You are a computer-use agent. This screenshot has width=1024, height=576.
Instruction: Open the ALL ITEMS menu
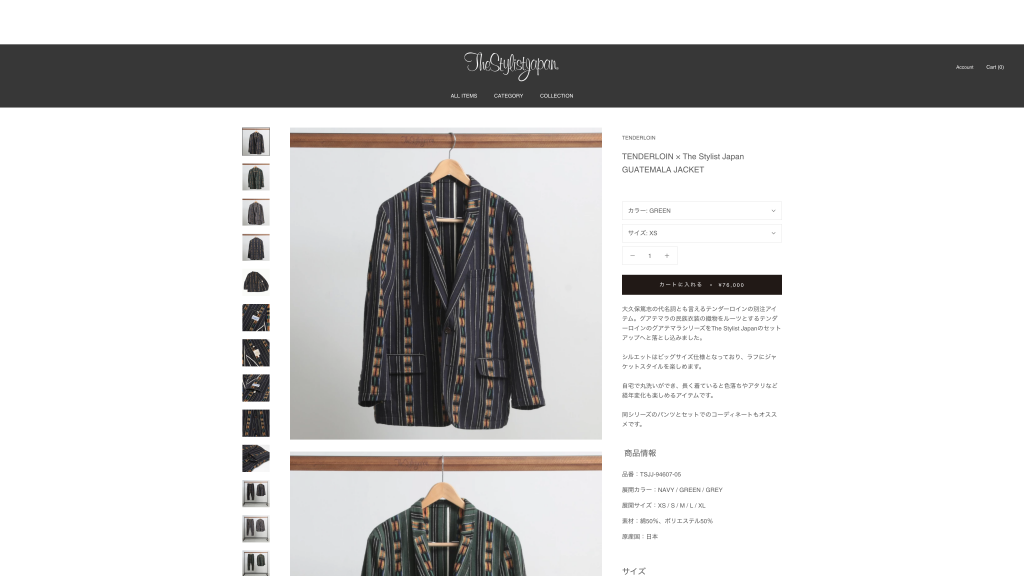(x=463, y=95)
